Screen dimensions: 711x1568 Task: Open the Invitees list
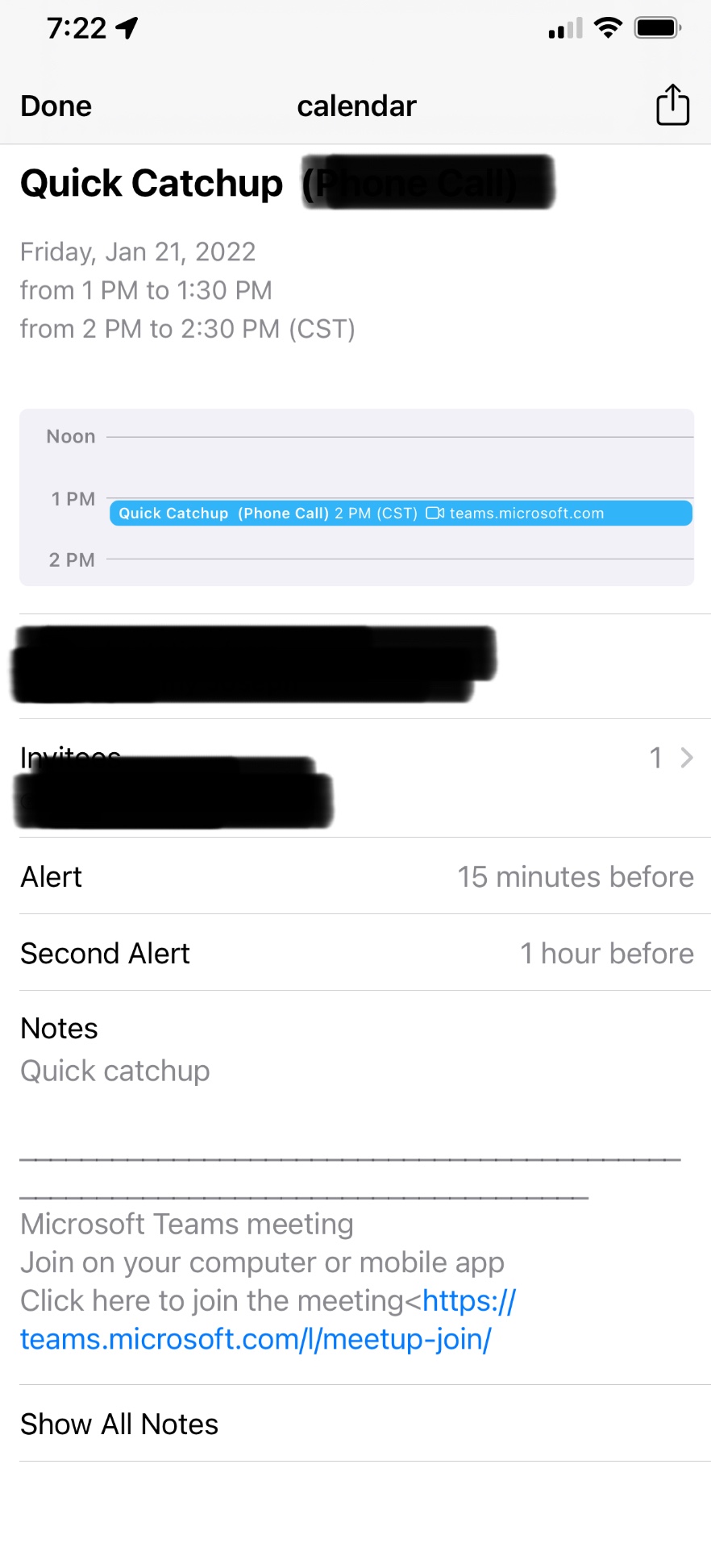click(x=669, y=757)
